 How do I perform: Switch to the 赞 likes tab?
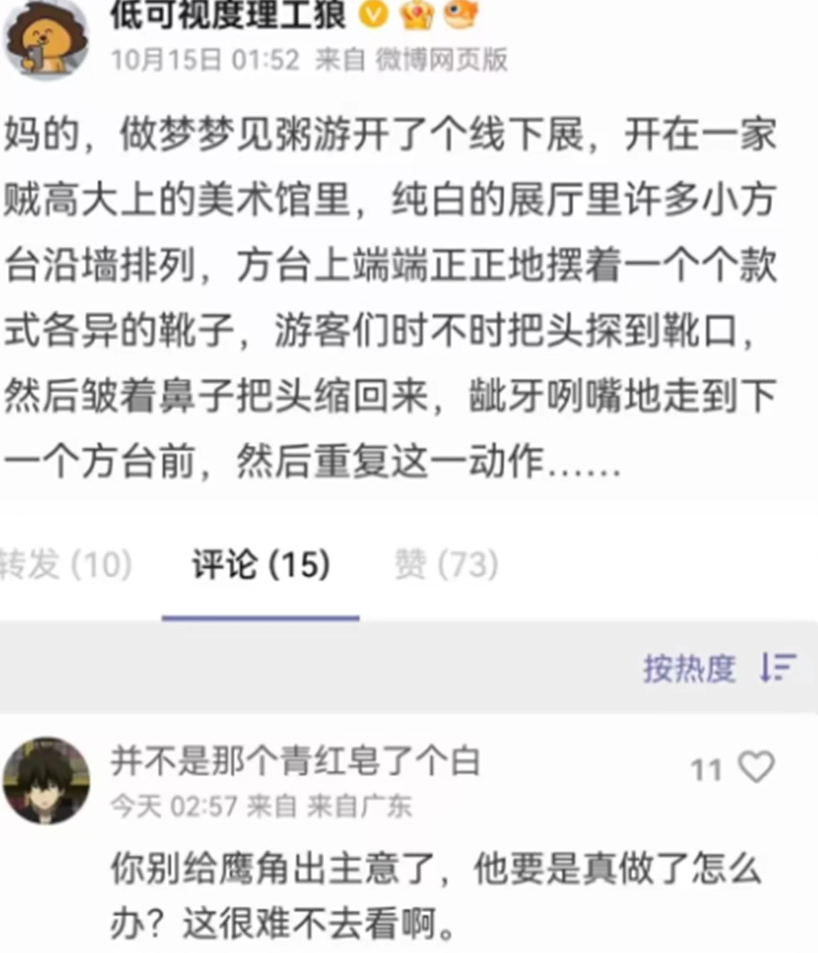pos(446,565)
